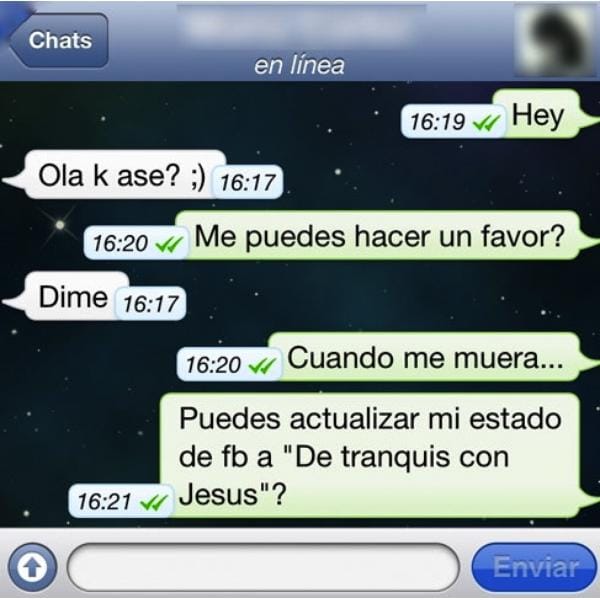
Task: Open contact info from header name
Action: (x=298, y=28)
